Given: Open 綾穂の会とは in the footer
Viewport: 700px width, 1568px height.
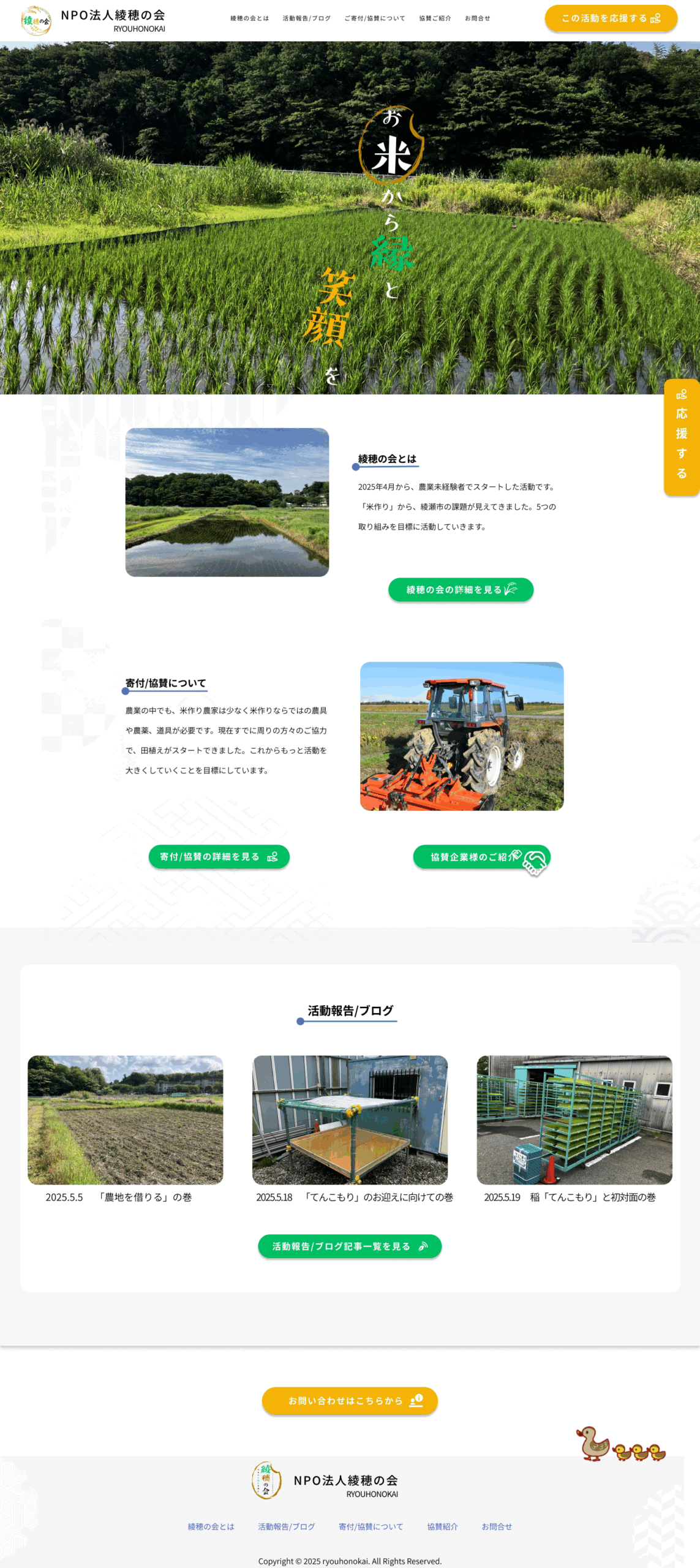Looking at the screenshot, I should point(211,1526).
